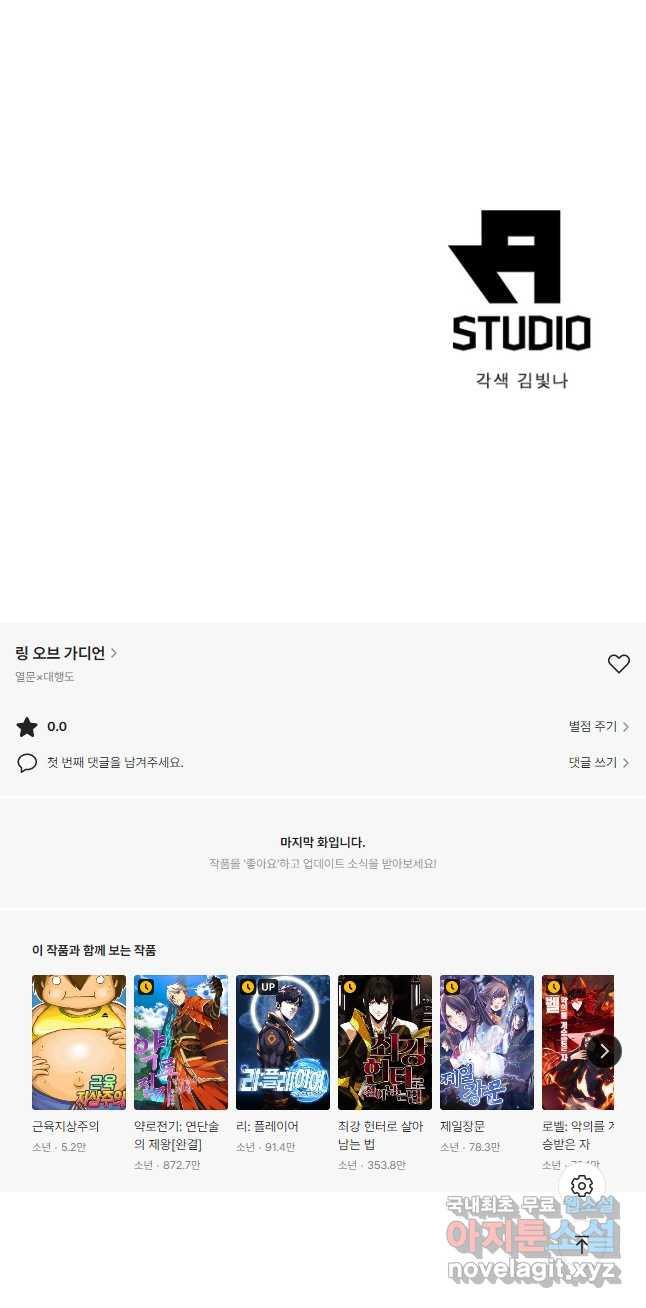This screenshot has width=646, height=1308.
Task: Tap 별점 주기 to rate the episode
Action: point(598,727)
